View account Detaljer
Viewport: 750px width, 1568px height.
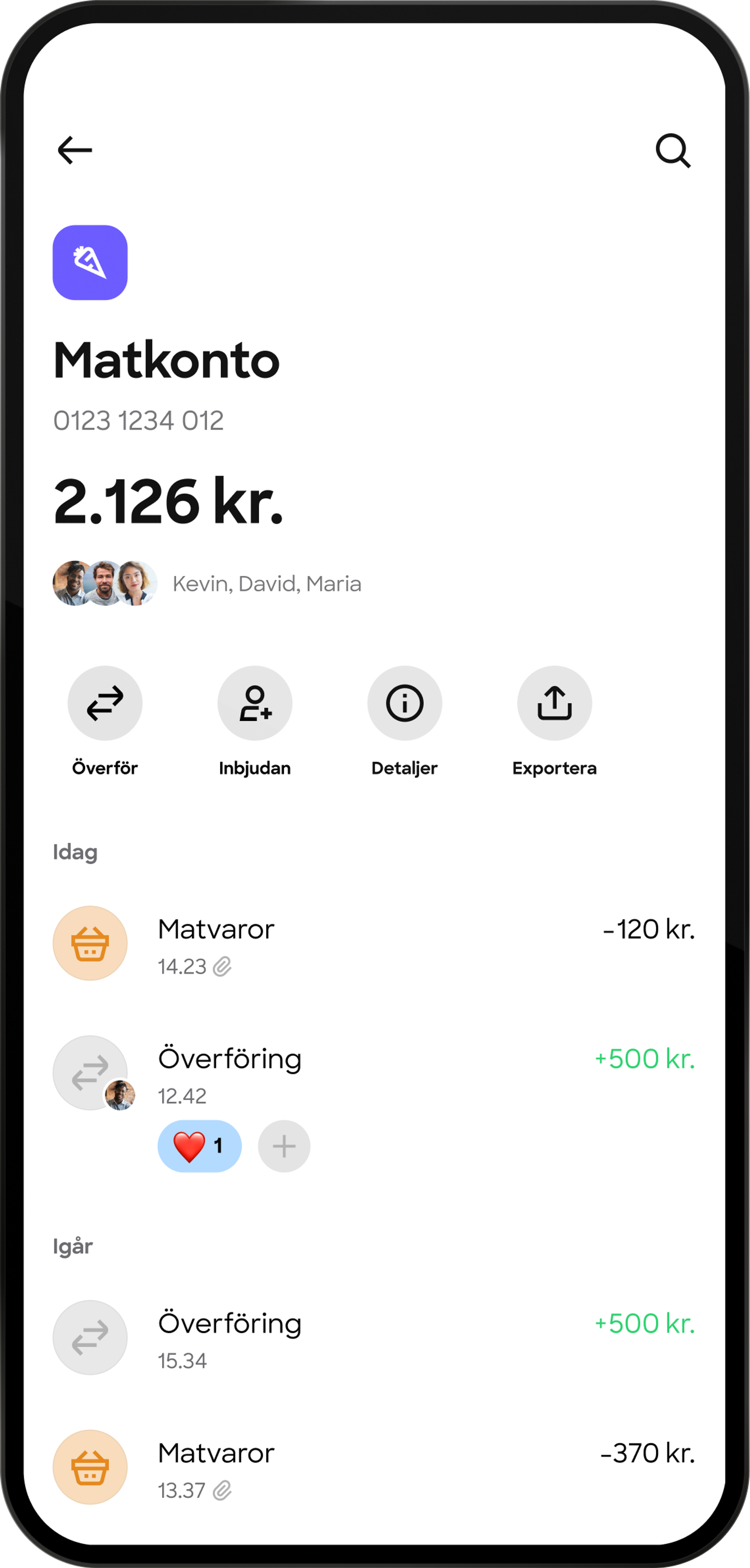pyautogui.click(x=405, y=704)
